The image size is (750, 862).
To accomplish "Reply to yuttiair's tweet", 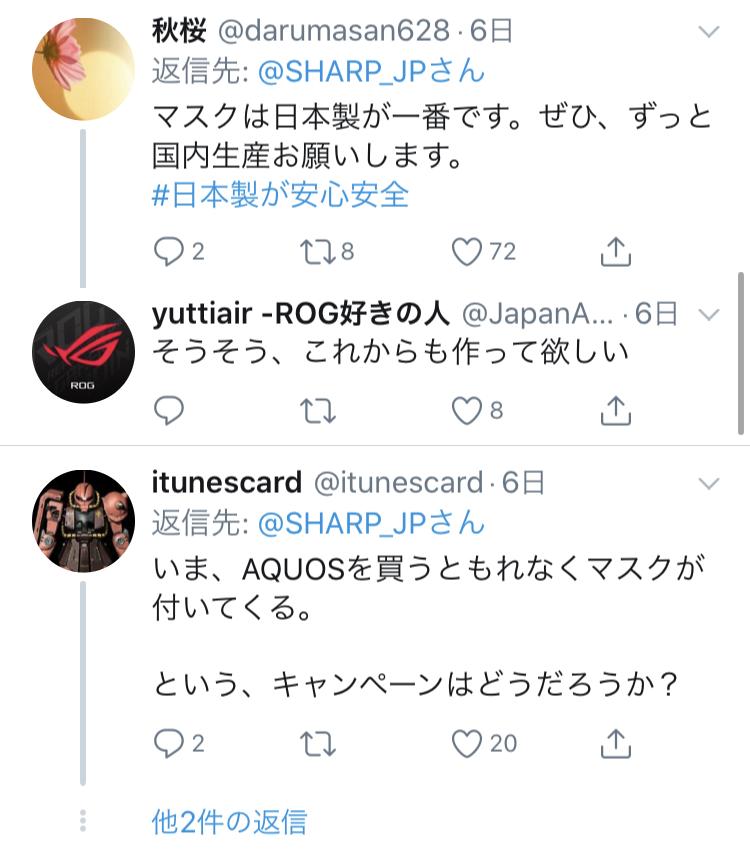I will coord(168,409).
